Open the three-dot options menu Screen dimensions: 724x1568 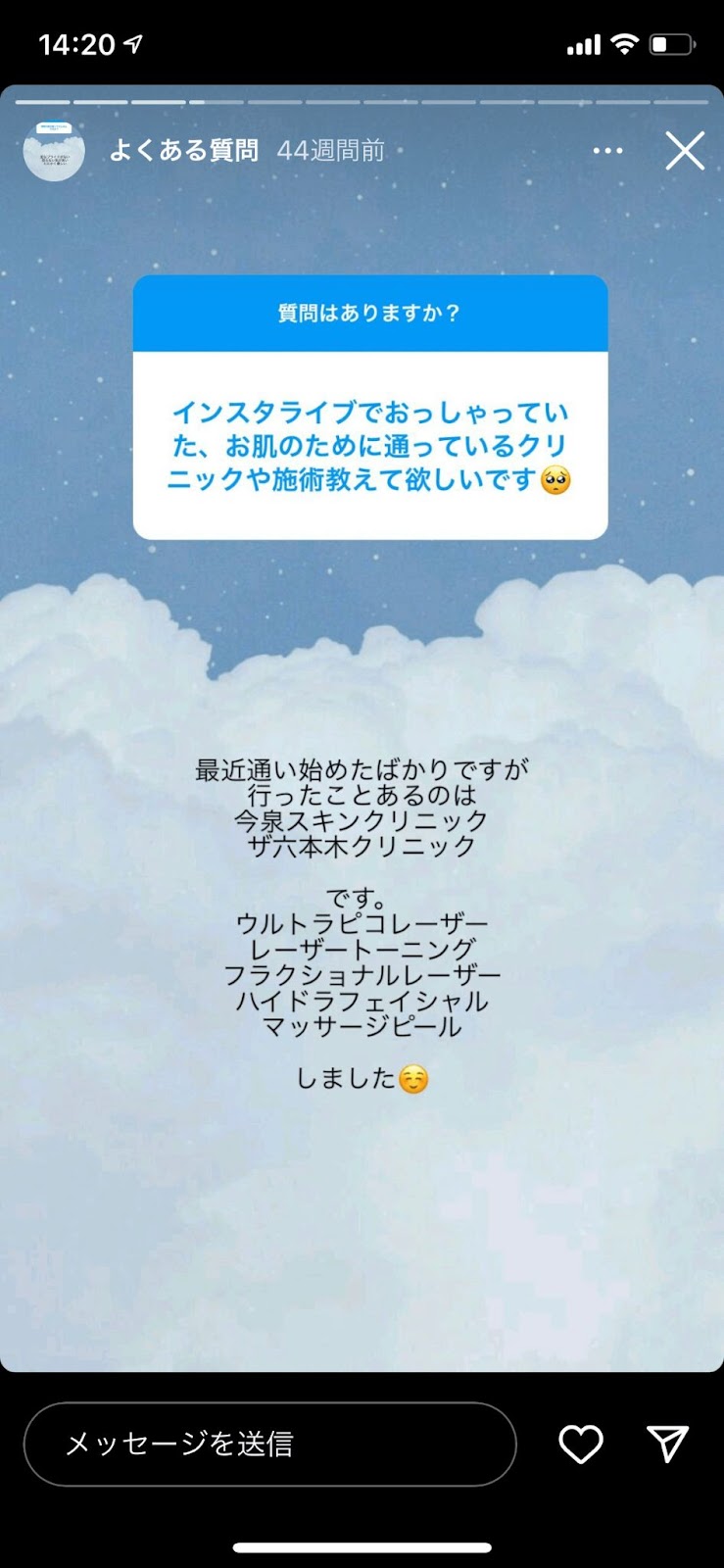607,151
